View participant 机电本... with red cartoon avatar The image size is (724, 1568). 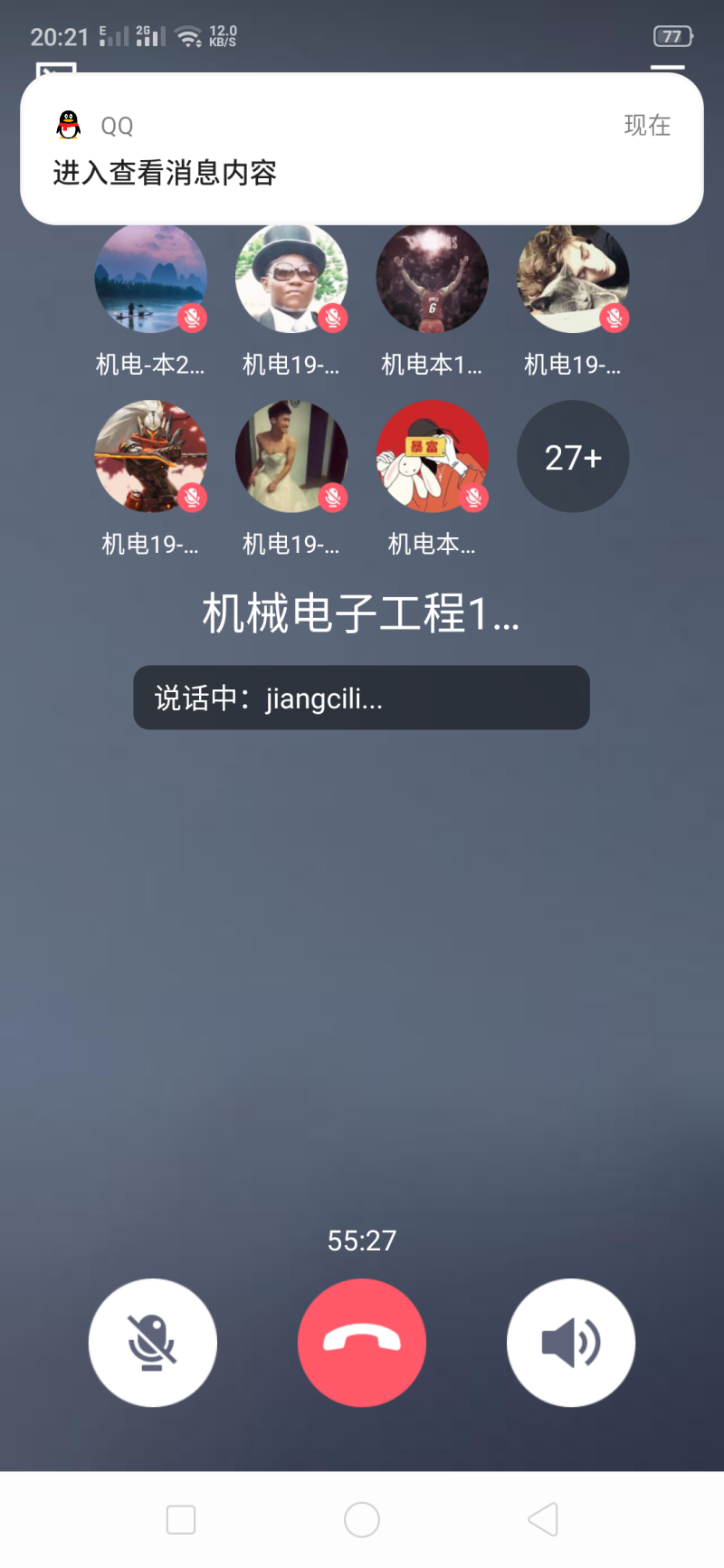pyautogui.click(x=432, y=457)
